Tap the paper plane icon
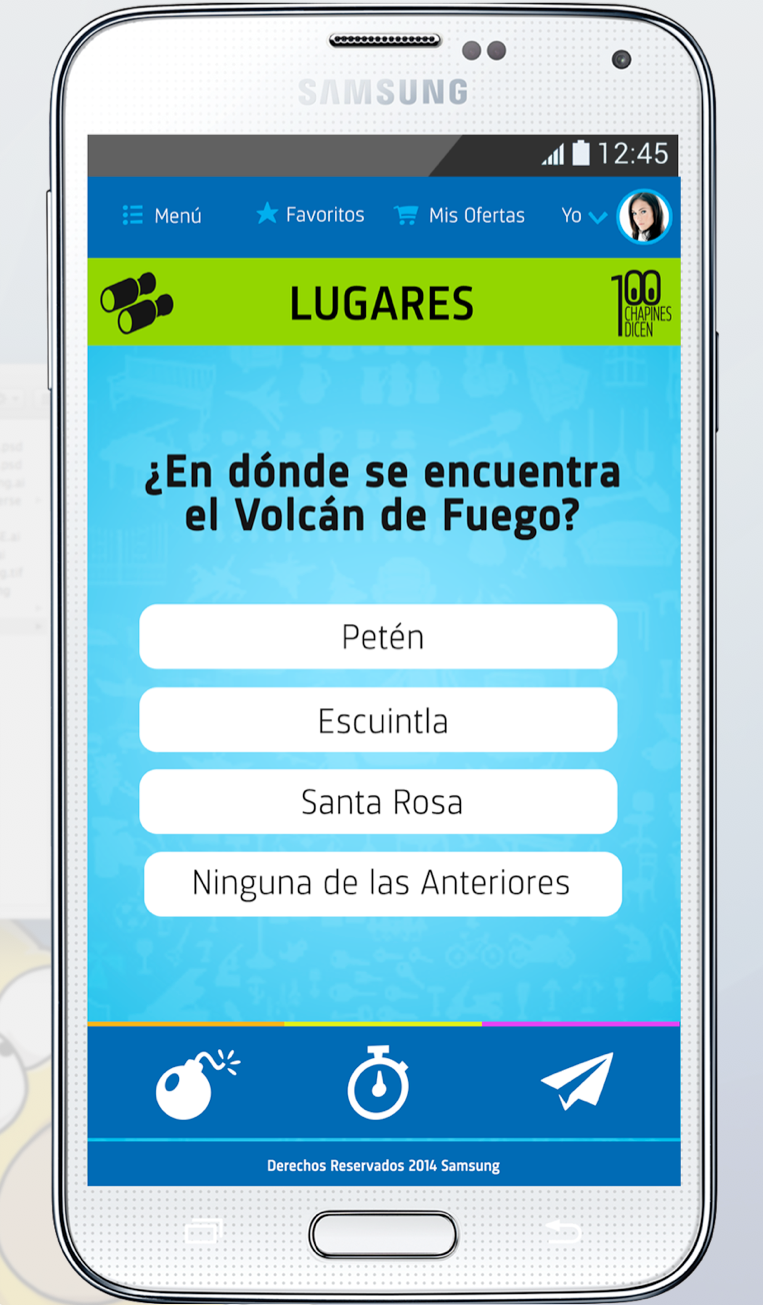 pyautogui.click(x=578, y=1081)
